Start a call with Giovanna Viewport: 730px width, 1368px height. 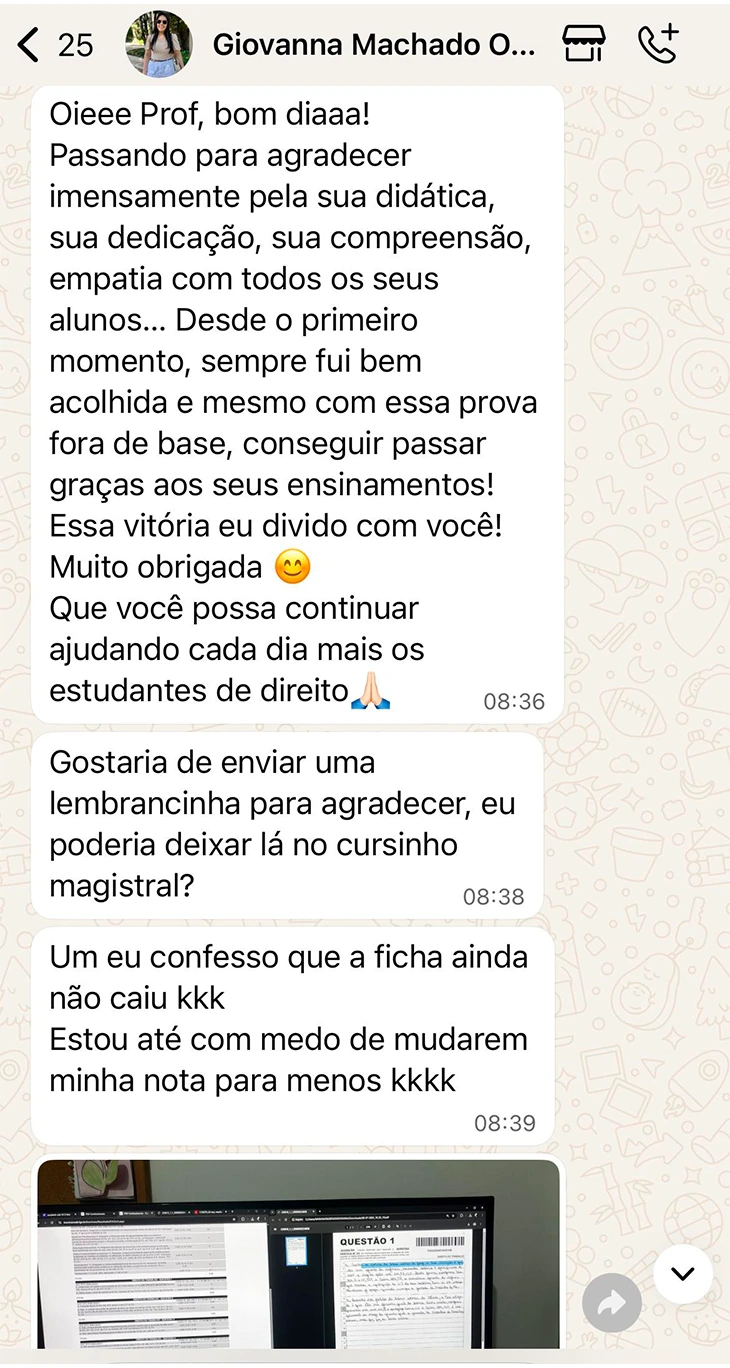pos(657,44)
